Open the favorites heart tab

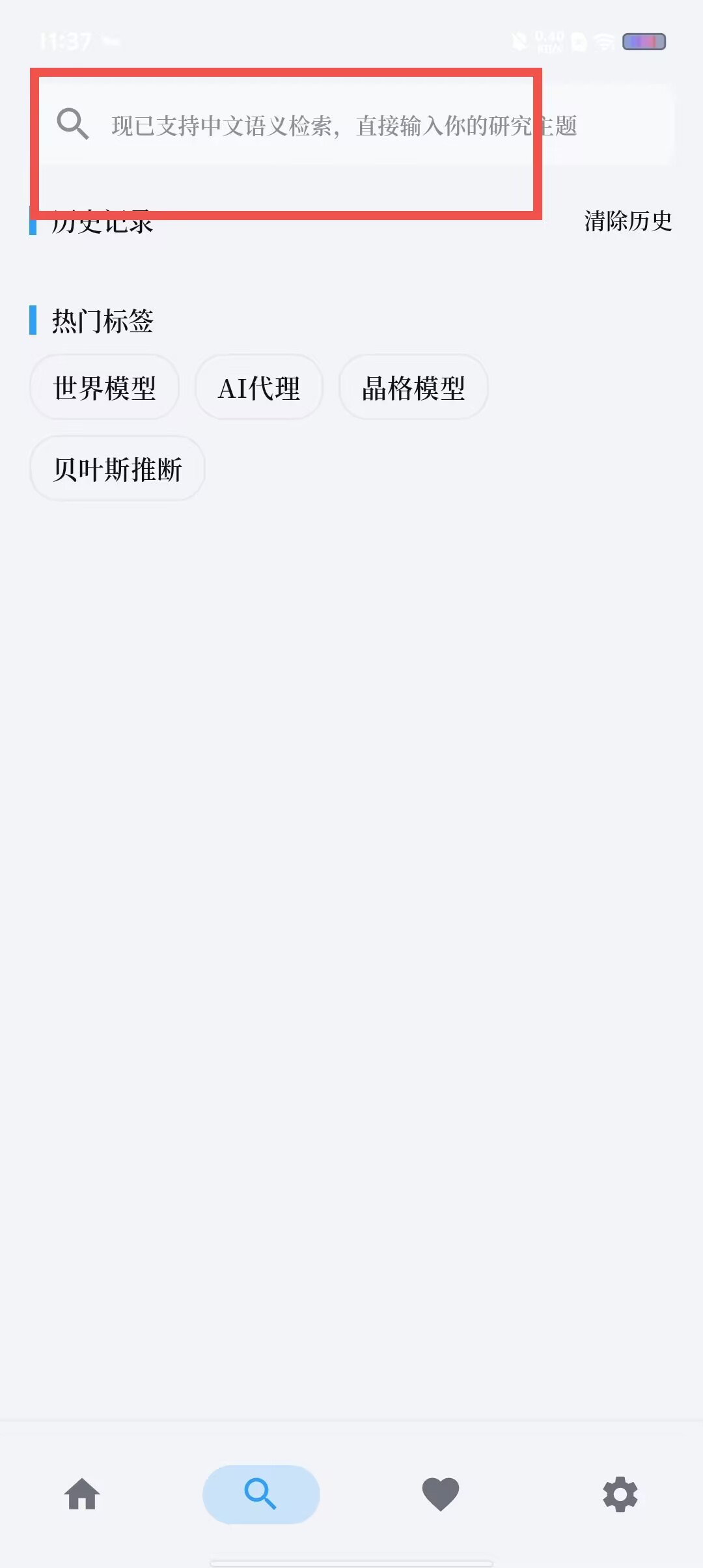pos(441,1494)
